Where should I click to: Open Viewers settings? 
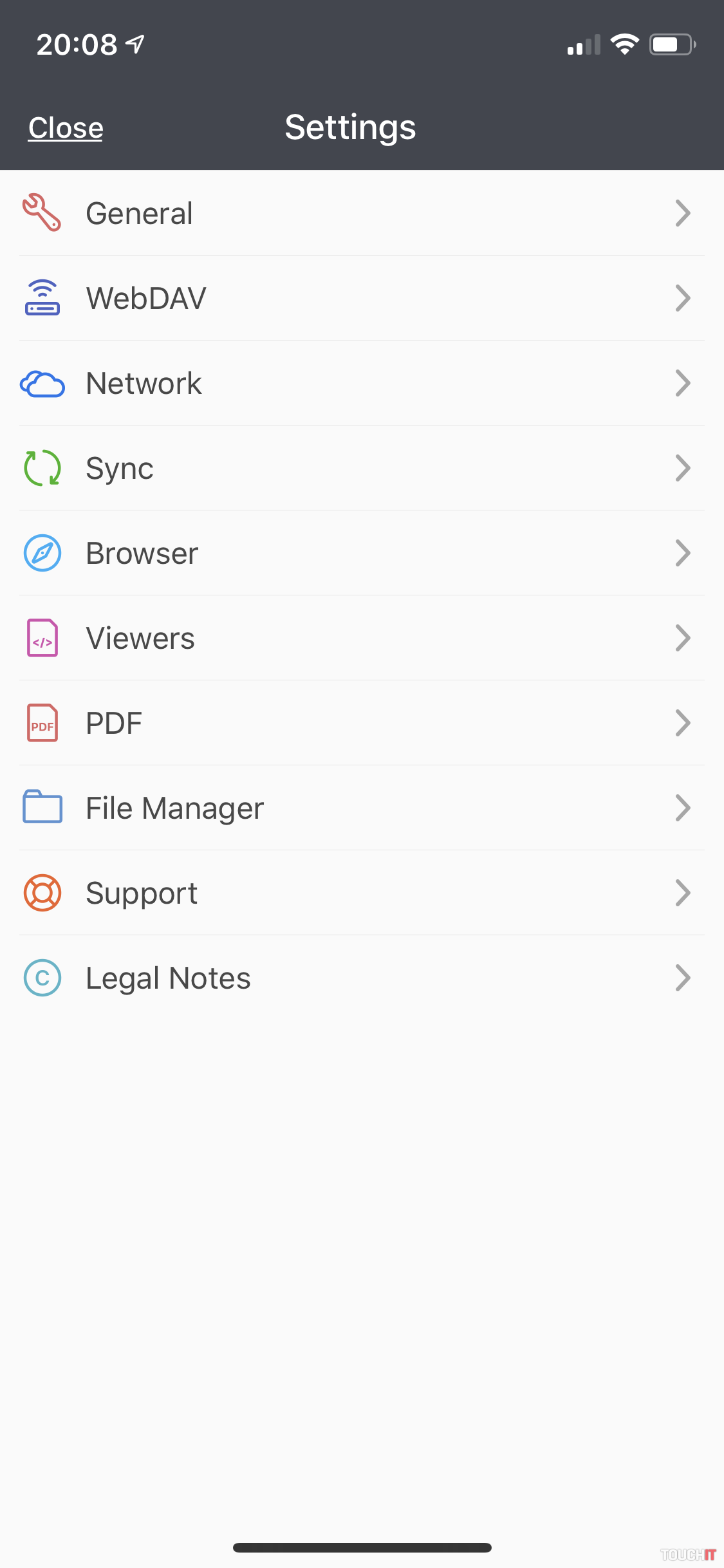[360, 639]
